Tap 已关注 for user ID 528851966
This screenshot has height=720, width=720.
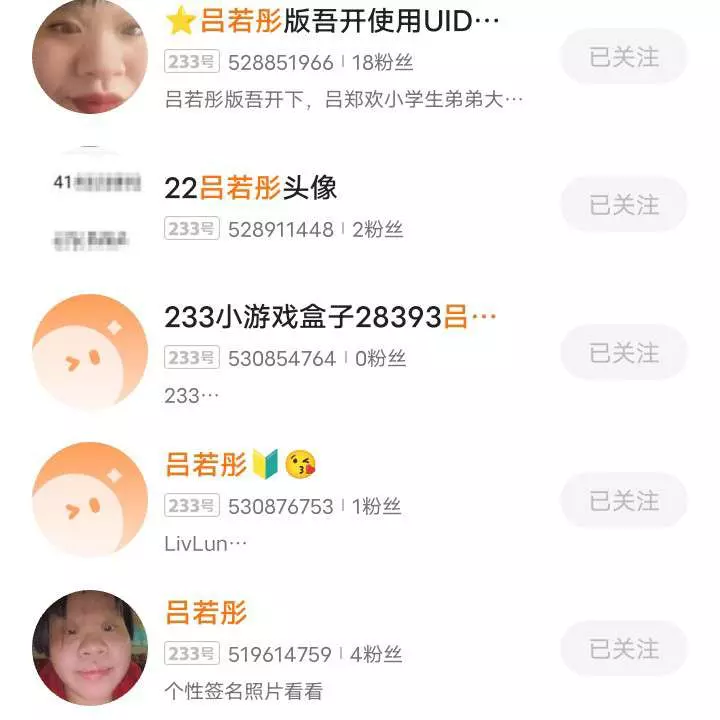click(x=624, y=57)
